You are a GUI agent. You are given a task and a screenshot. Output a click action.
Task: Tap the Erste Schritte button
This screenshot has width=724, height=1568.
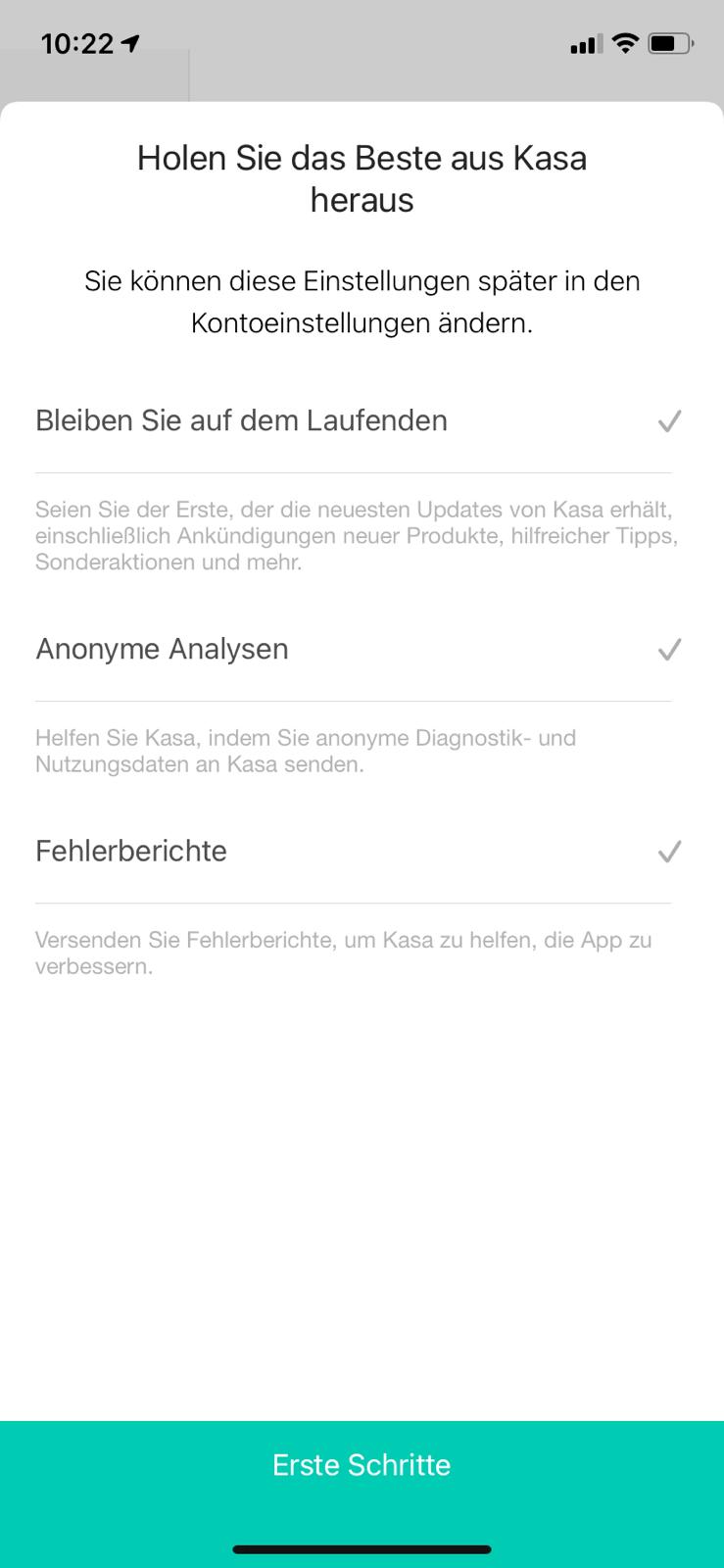[362, 1465]
